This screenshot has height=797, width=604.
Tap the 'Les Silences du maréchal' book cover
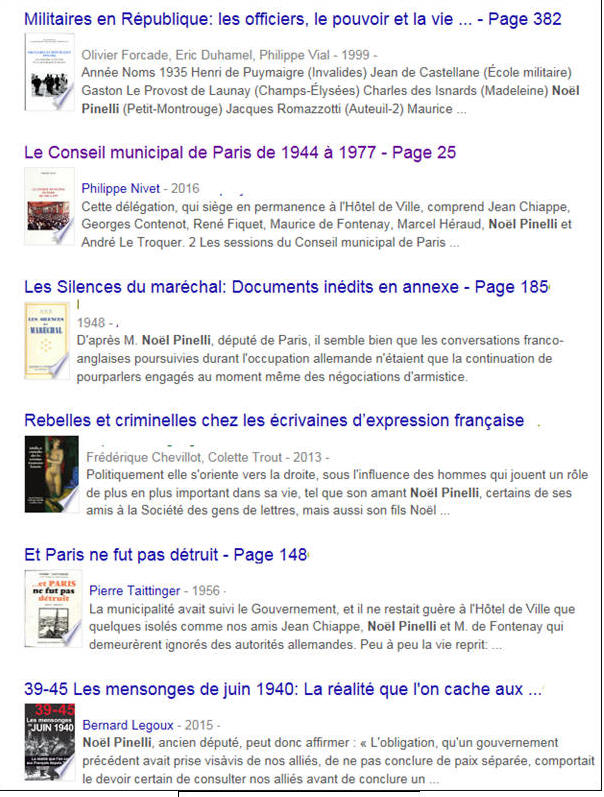click(x=50, y=340)
